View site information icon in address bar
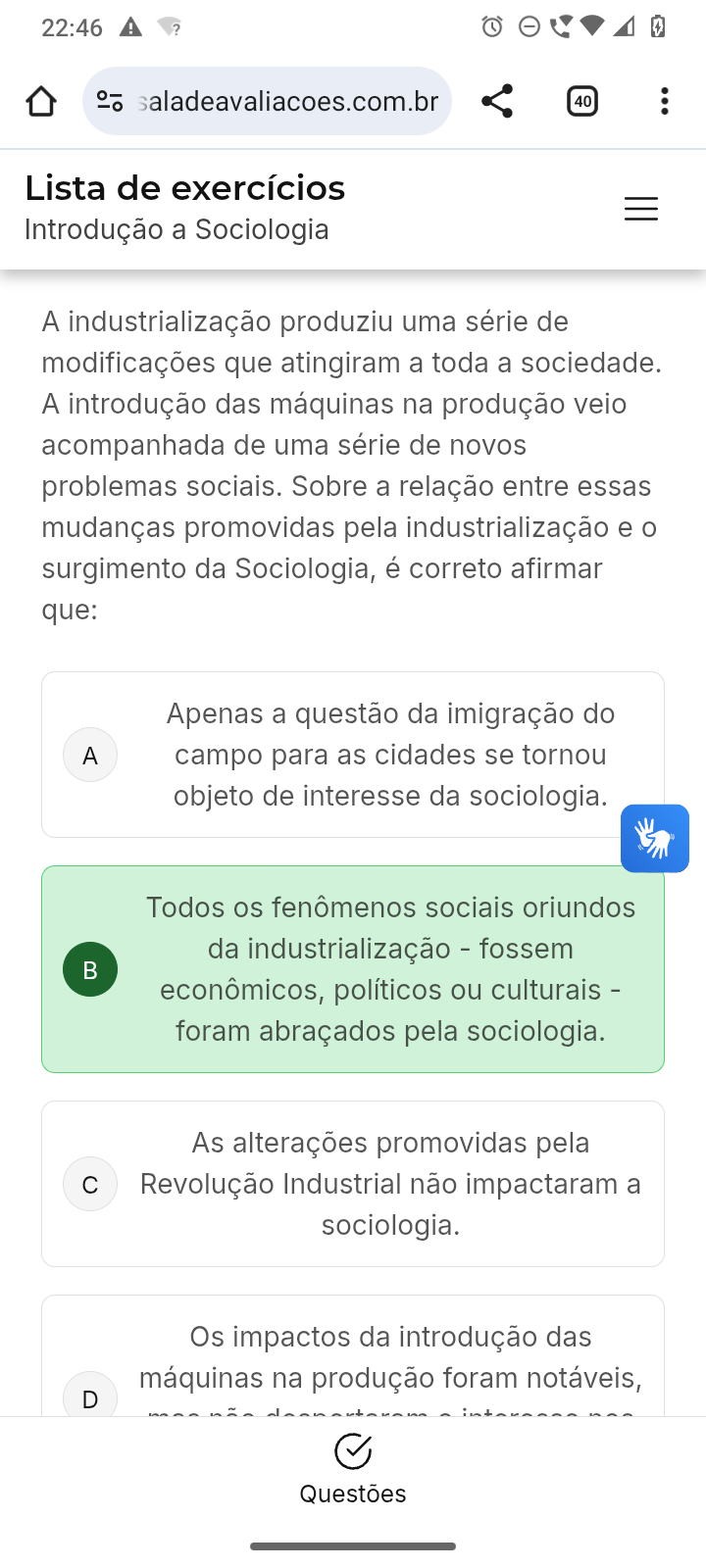Image resolution: width=706 pixels, height=1568 pixels. tap(110, 101)
